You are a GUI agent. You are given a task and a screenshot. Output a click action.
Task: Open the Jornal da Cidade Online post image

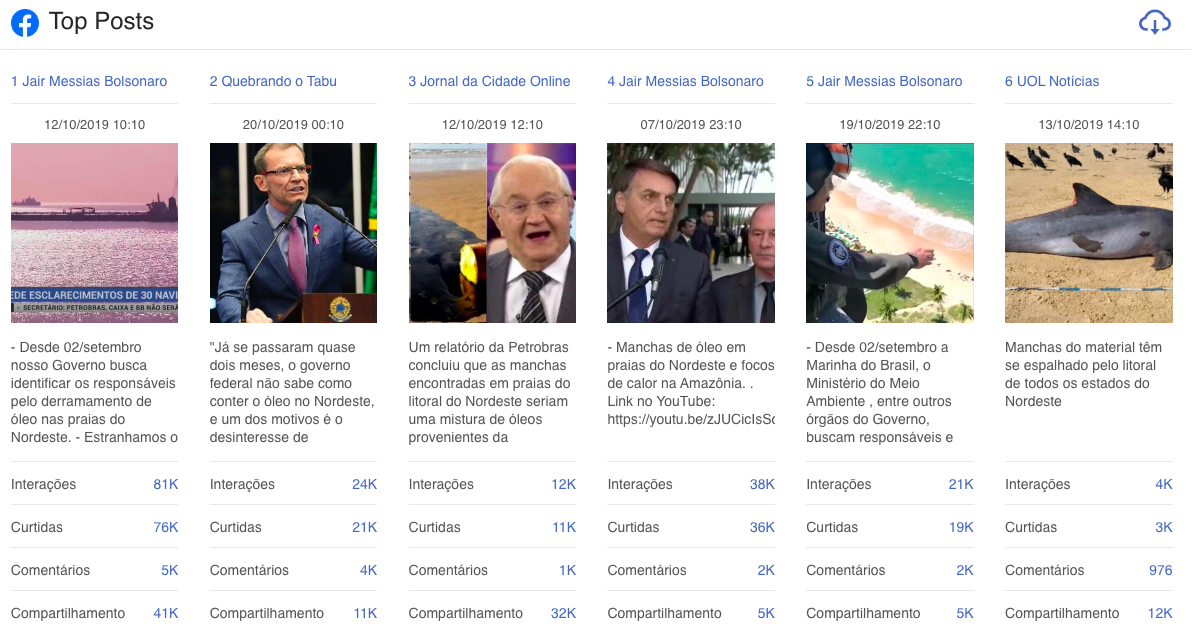click(492, 232)
